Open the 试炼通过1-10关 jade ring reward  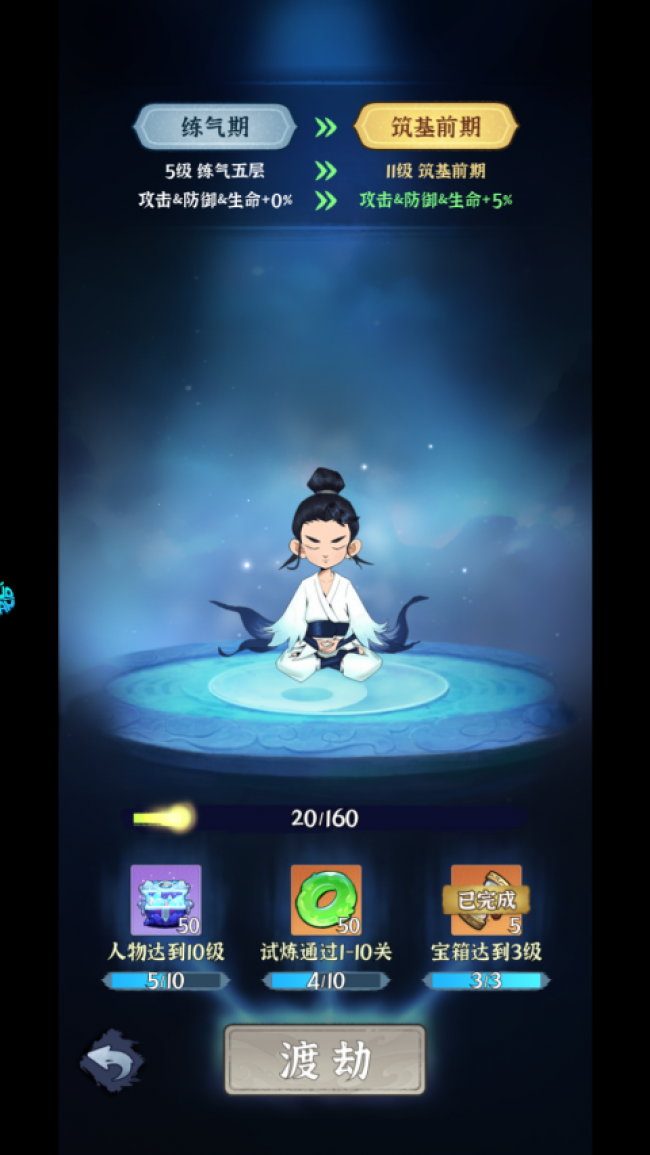(326, 900)
